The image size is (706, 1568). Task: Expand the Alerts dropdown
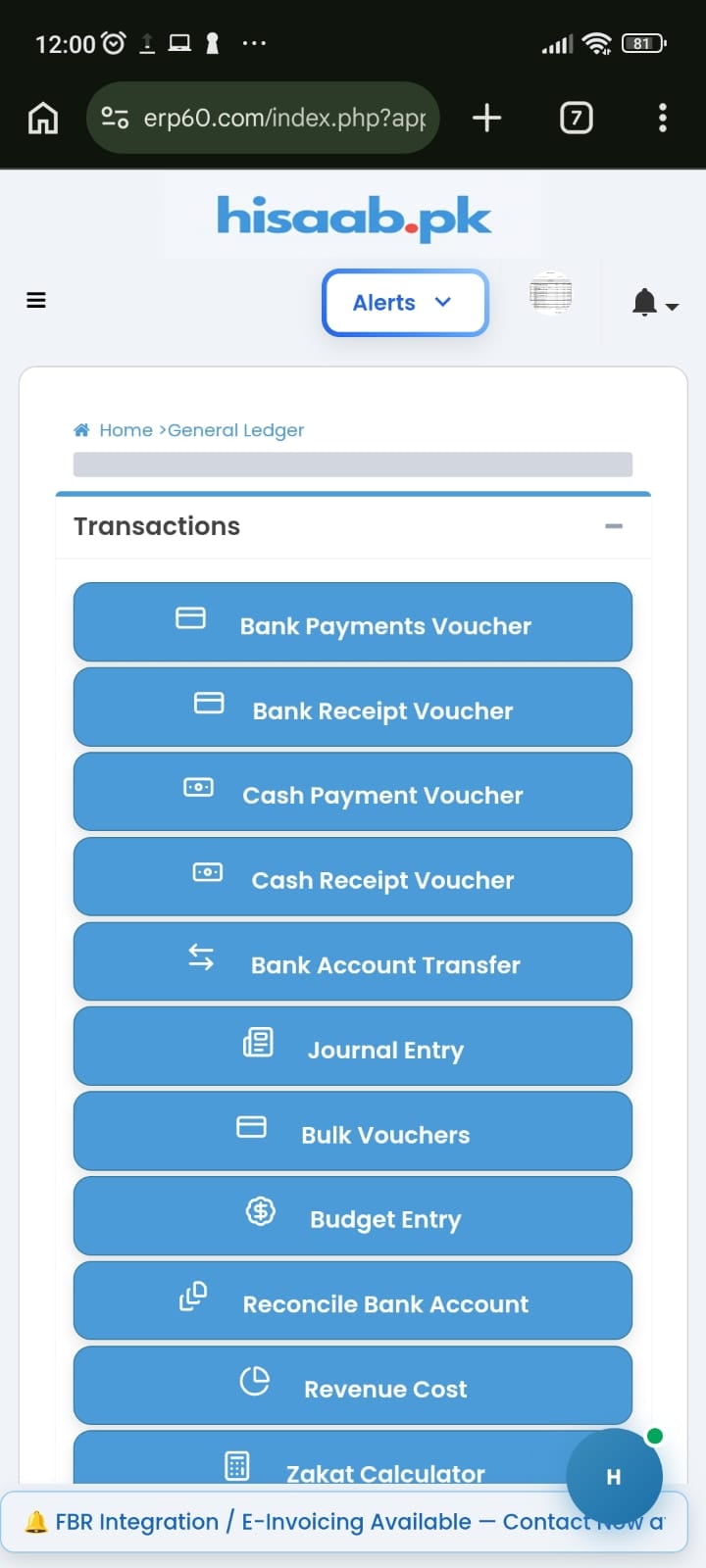click(x=405, y=303)
